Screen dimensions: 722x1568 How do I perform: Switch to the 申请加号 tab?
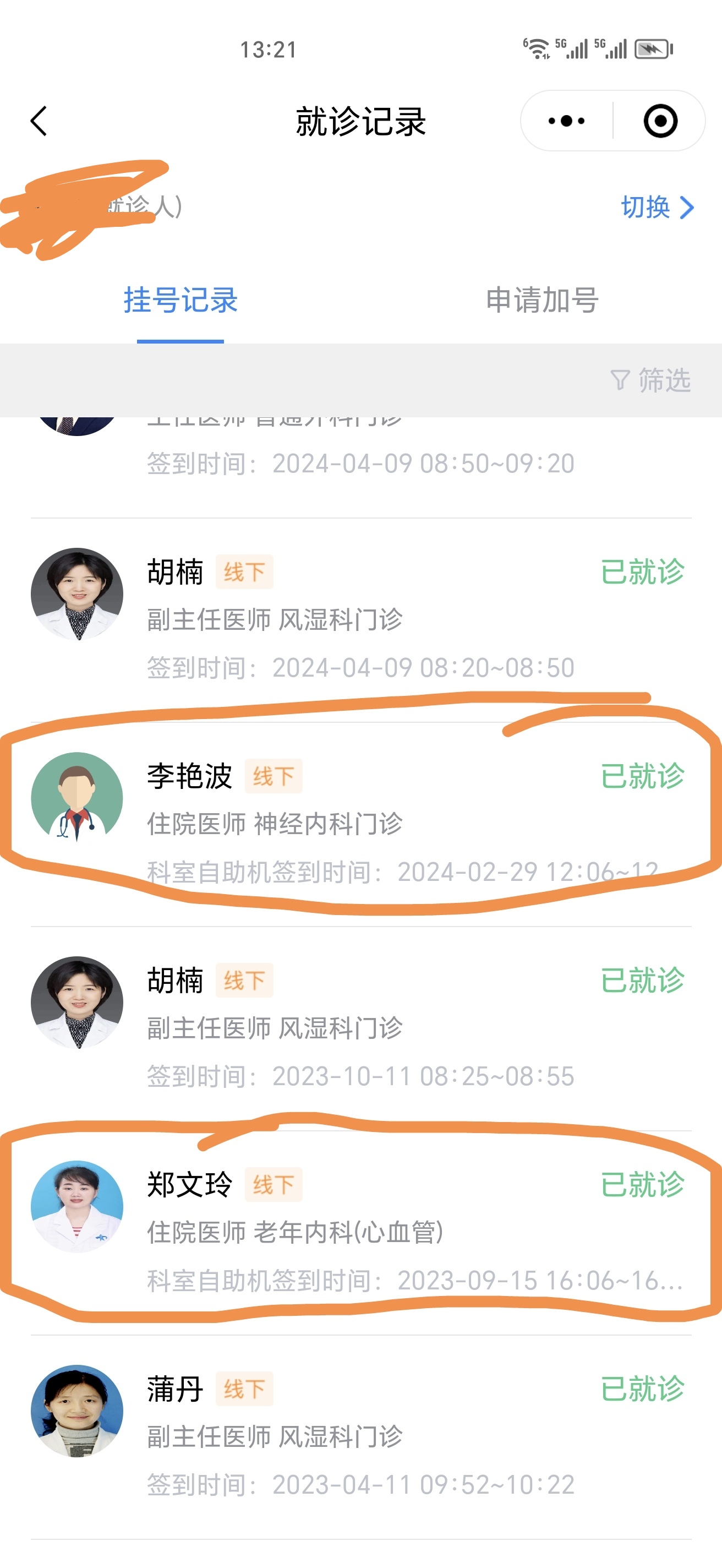tap(542, 301)
